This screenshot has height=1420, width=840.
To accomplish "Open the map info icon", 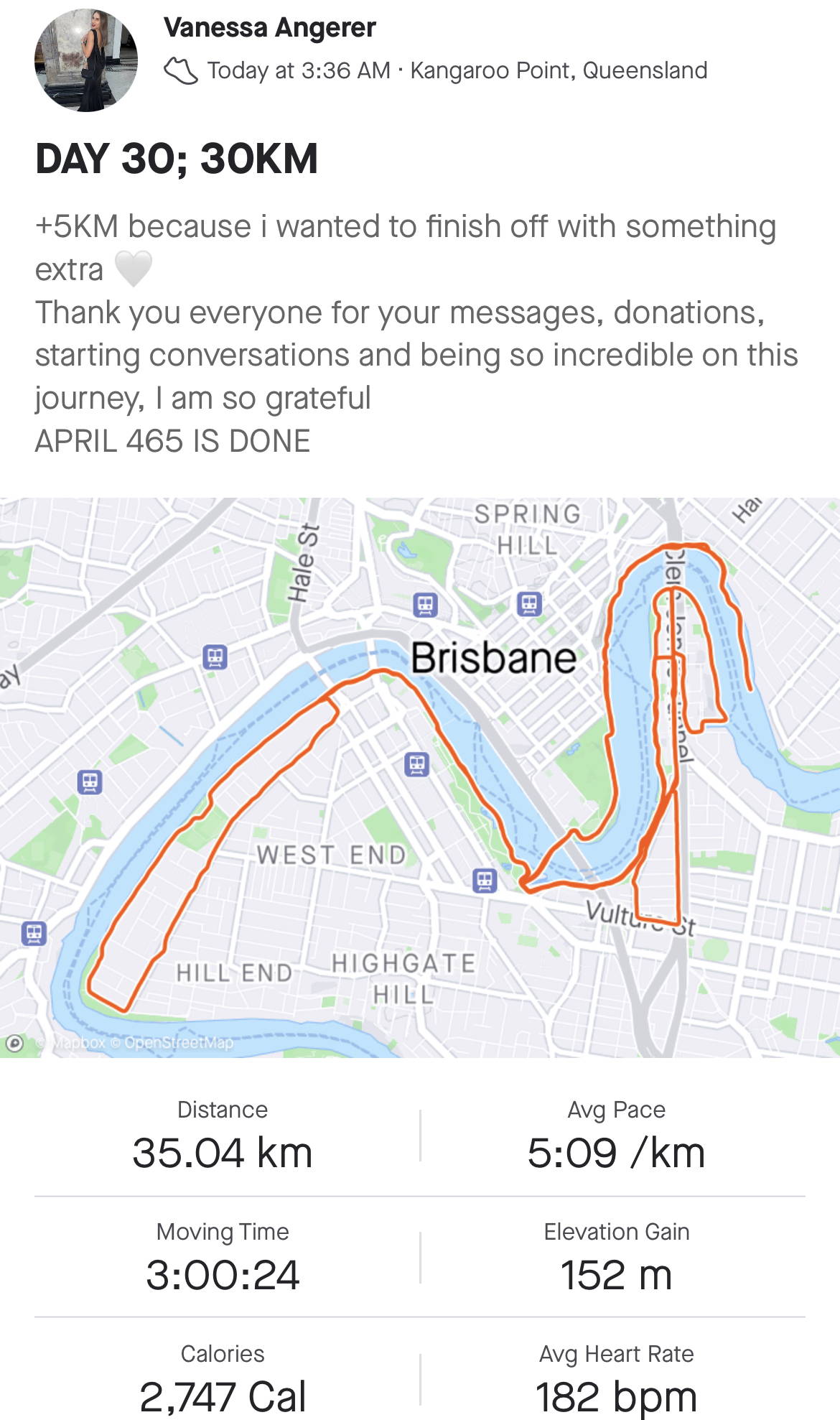I will 14,1043.
